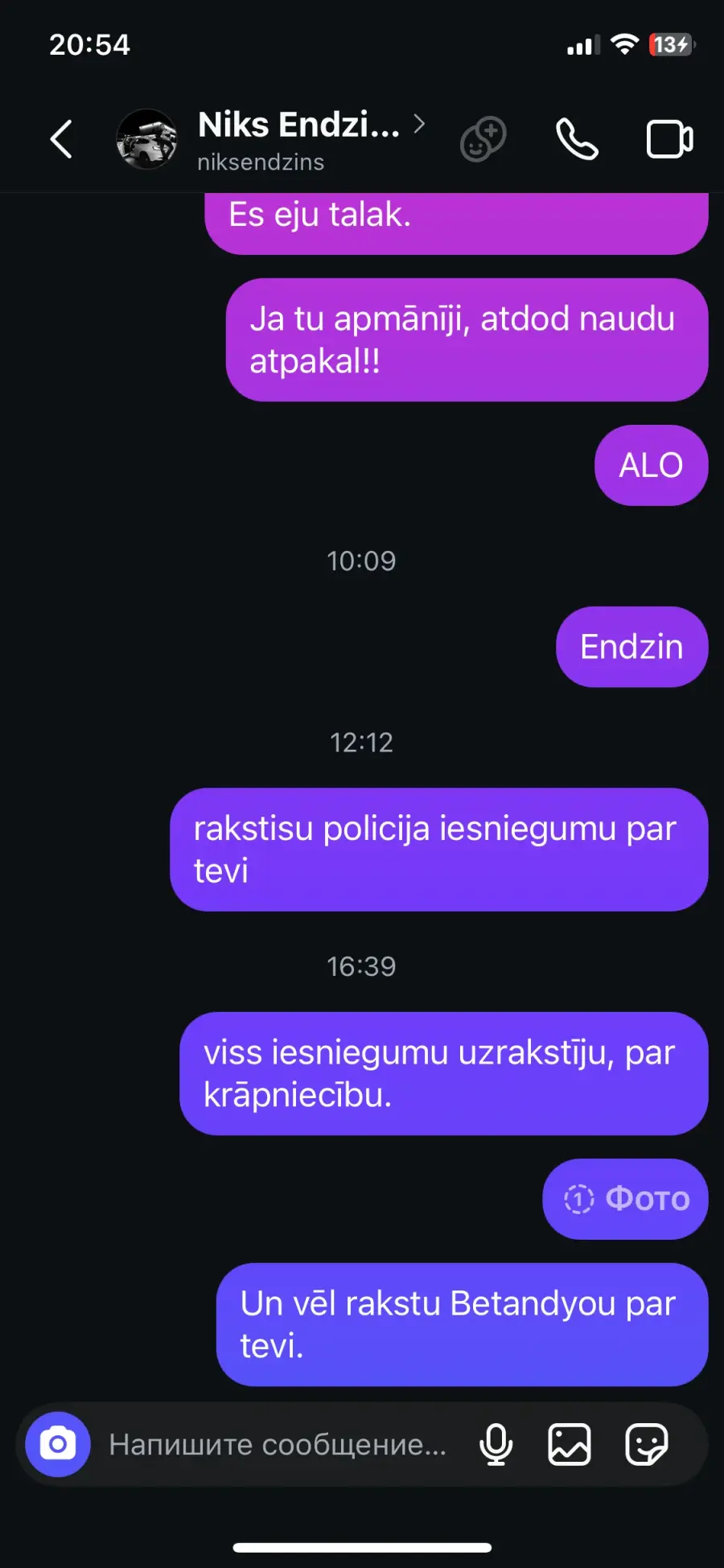The width and height of the screenshot is (724, 1568).
Task: Open the sticker picker
Action: tap(647, 1444)
